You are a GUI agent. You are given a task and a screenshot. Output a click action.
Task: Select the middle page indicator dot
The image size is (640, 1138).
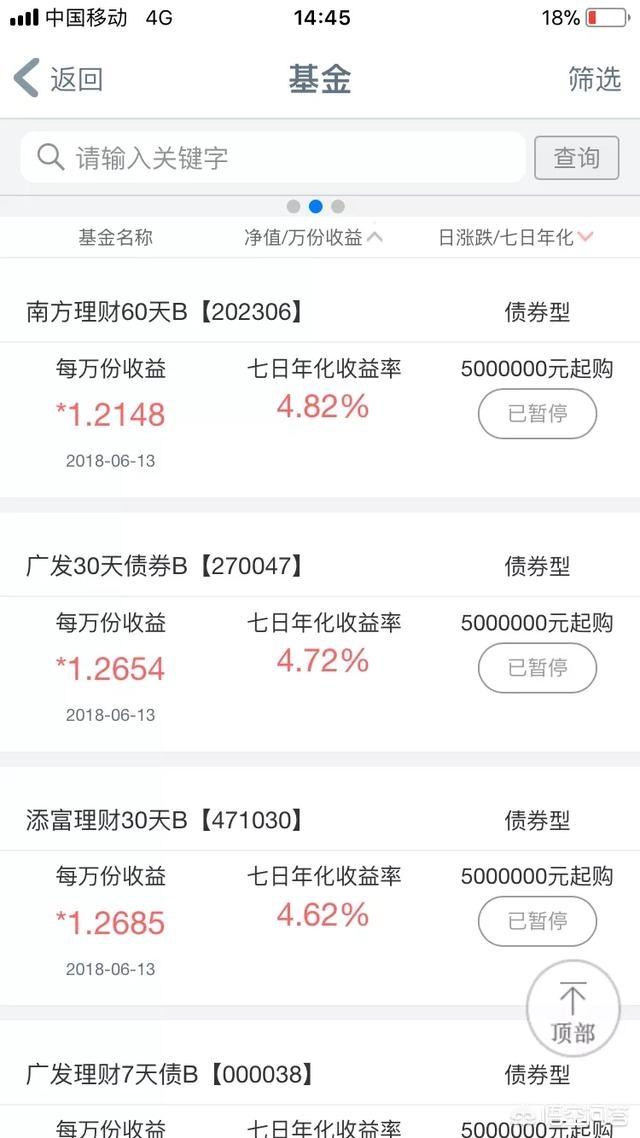(x=316, y=206)
